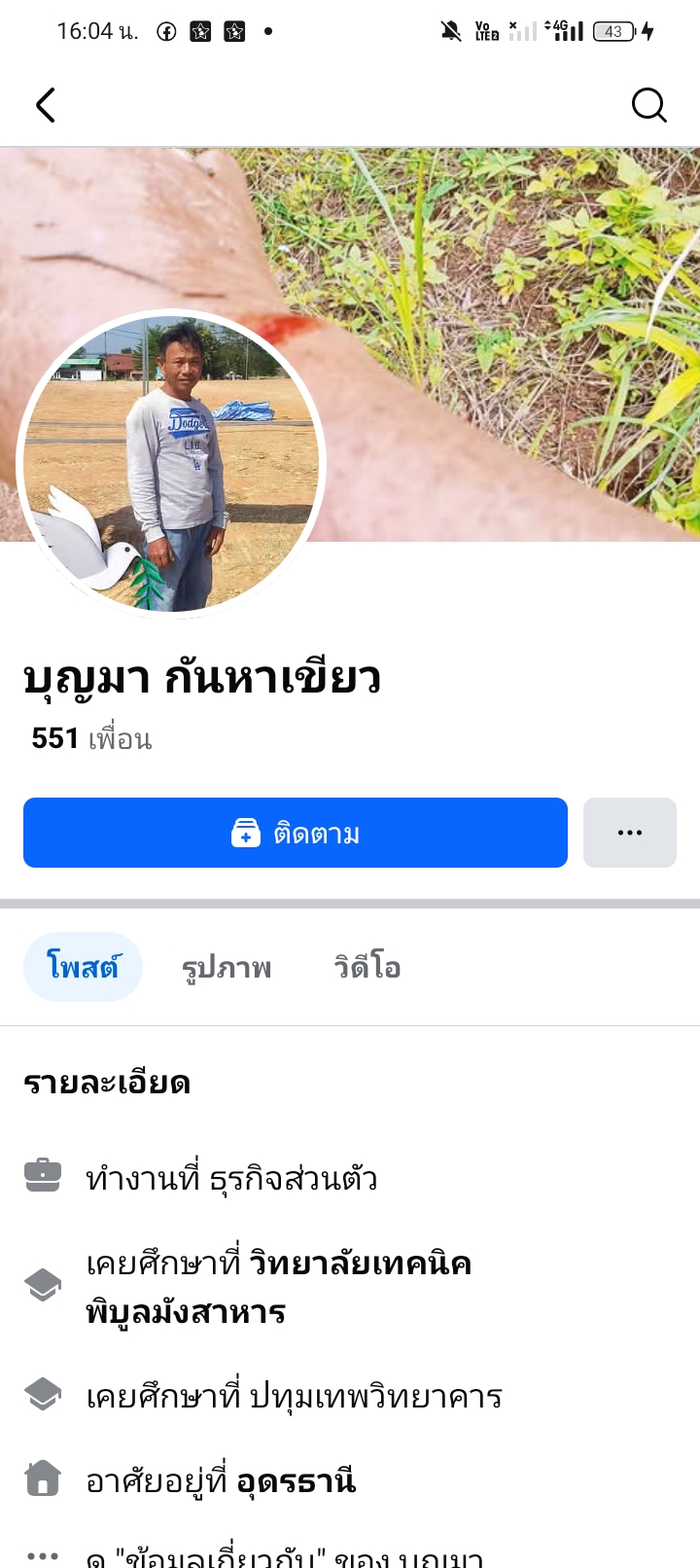Screen dimensions: 700x1568
Task: Open the three-dot more options button
Action: [x=630, y=833]
